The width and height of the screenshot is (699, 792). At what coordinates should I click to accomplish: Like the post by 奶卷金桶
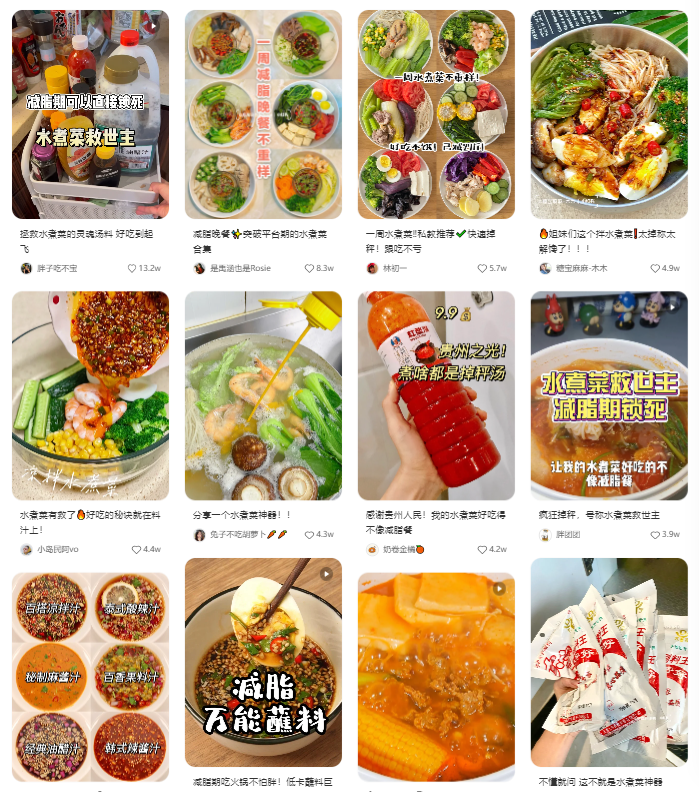point(482,549)
